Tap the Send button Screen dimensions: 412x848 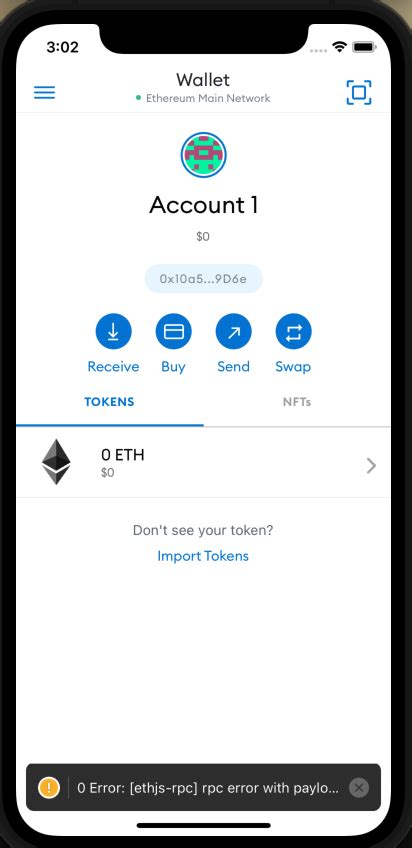click(234, 332)
